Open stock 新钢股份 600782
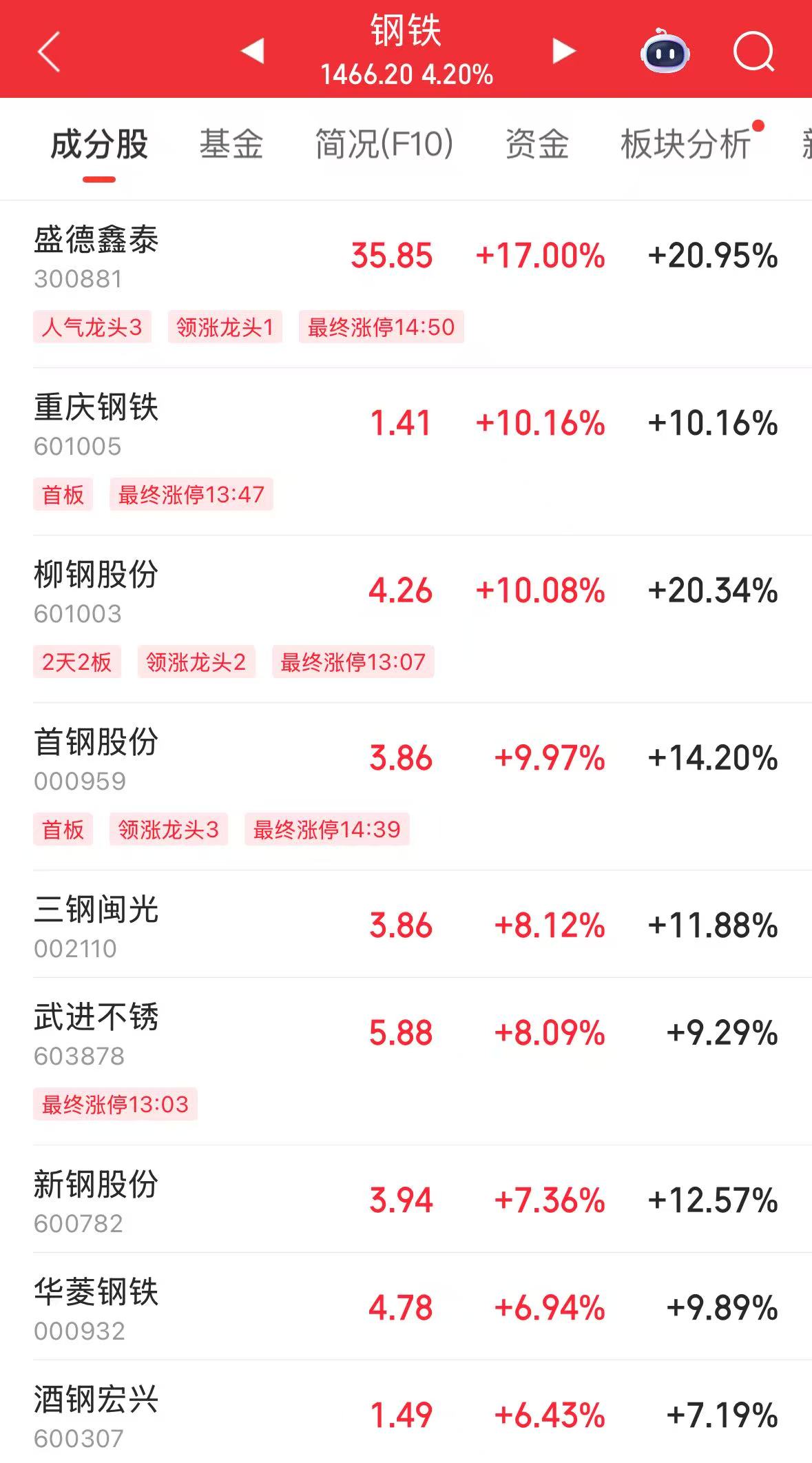The image size is (812, 1463). [96, 1200]
